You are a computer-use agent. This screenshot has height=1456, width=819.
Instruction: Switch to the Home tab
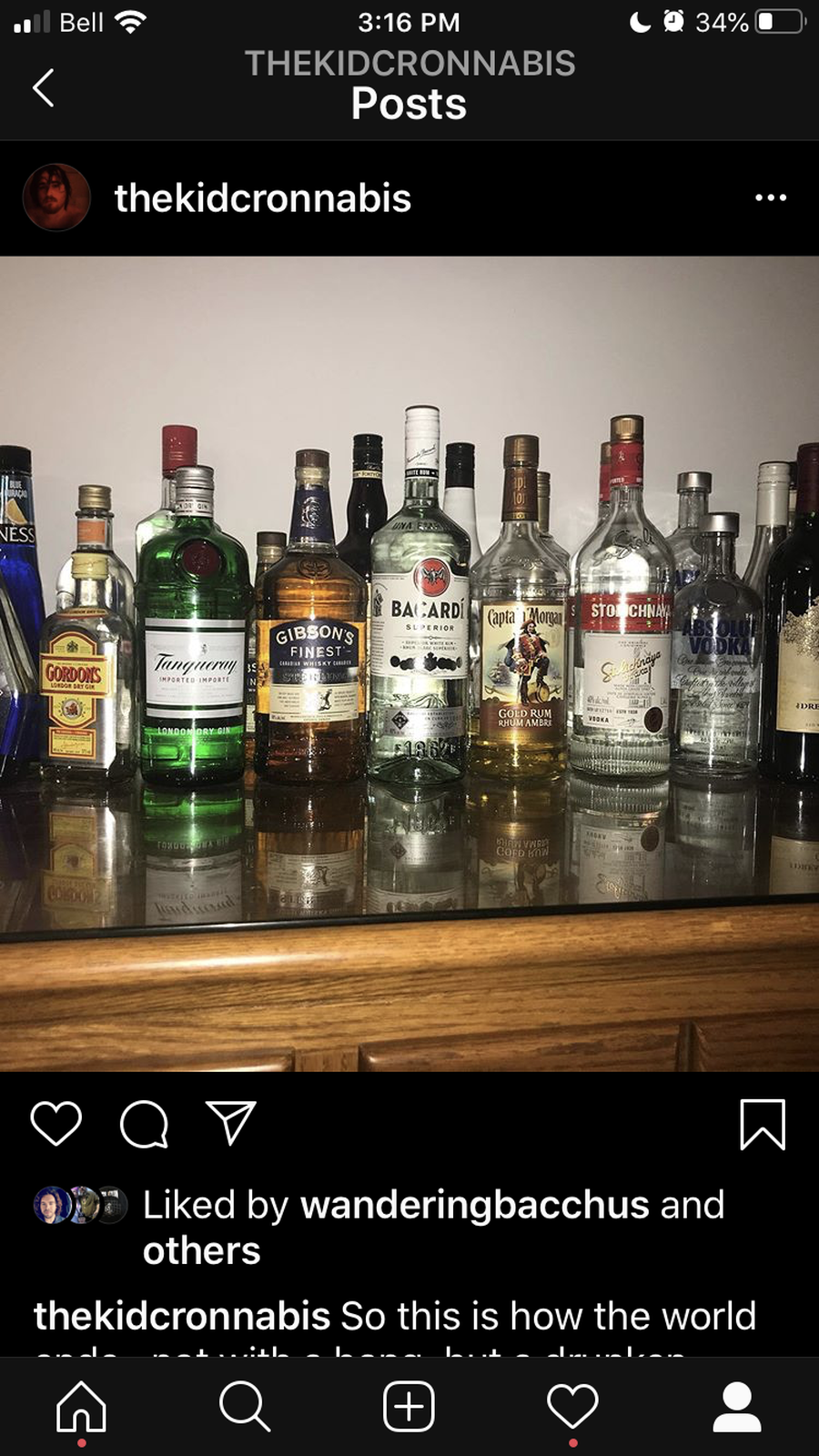coord(81,1407)
